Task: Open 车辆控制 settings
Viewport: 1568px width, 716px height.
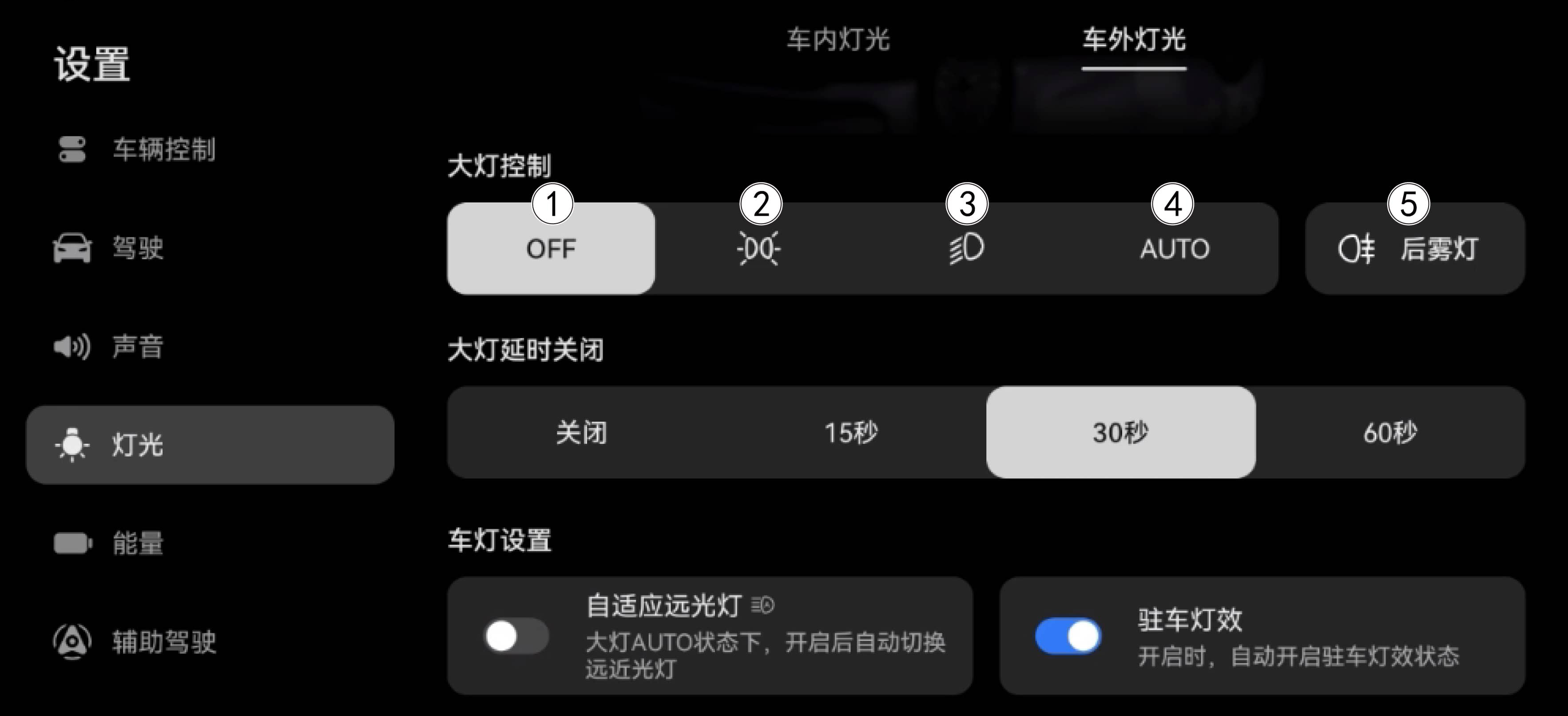Action: 163,150
